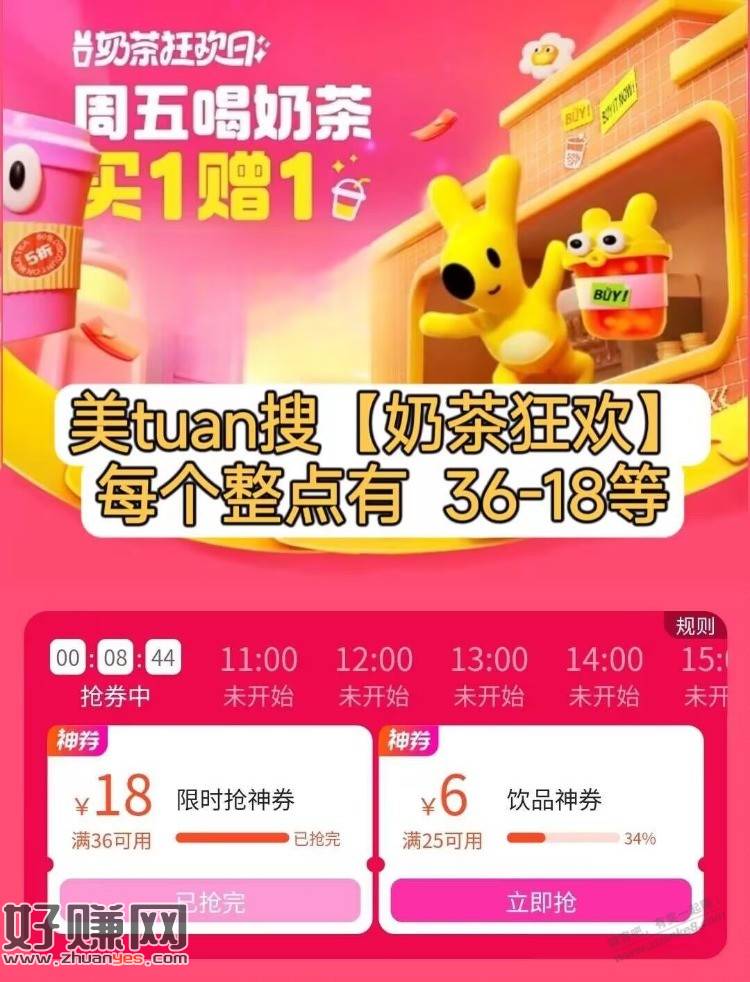Switch to the 12:00 time slot
Image resolution: width=750 pixels, height=982 pixels.
coord(374,675)
